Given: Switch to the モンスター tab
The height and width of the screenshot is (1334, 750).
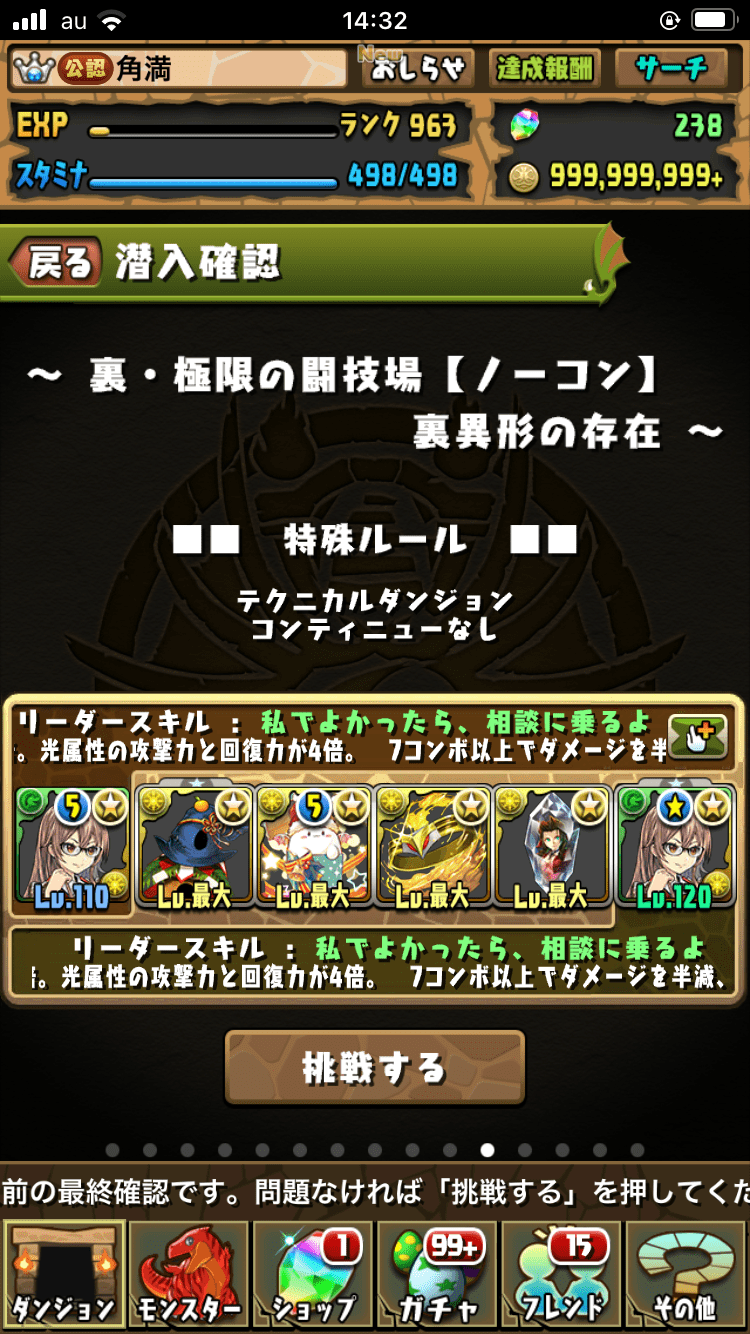Looking at the screenshot, I should pos(188,1274).
